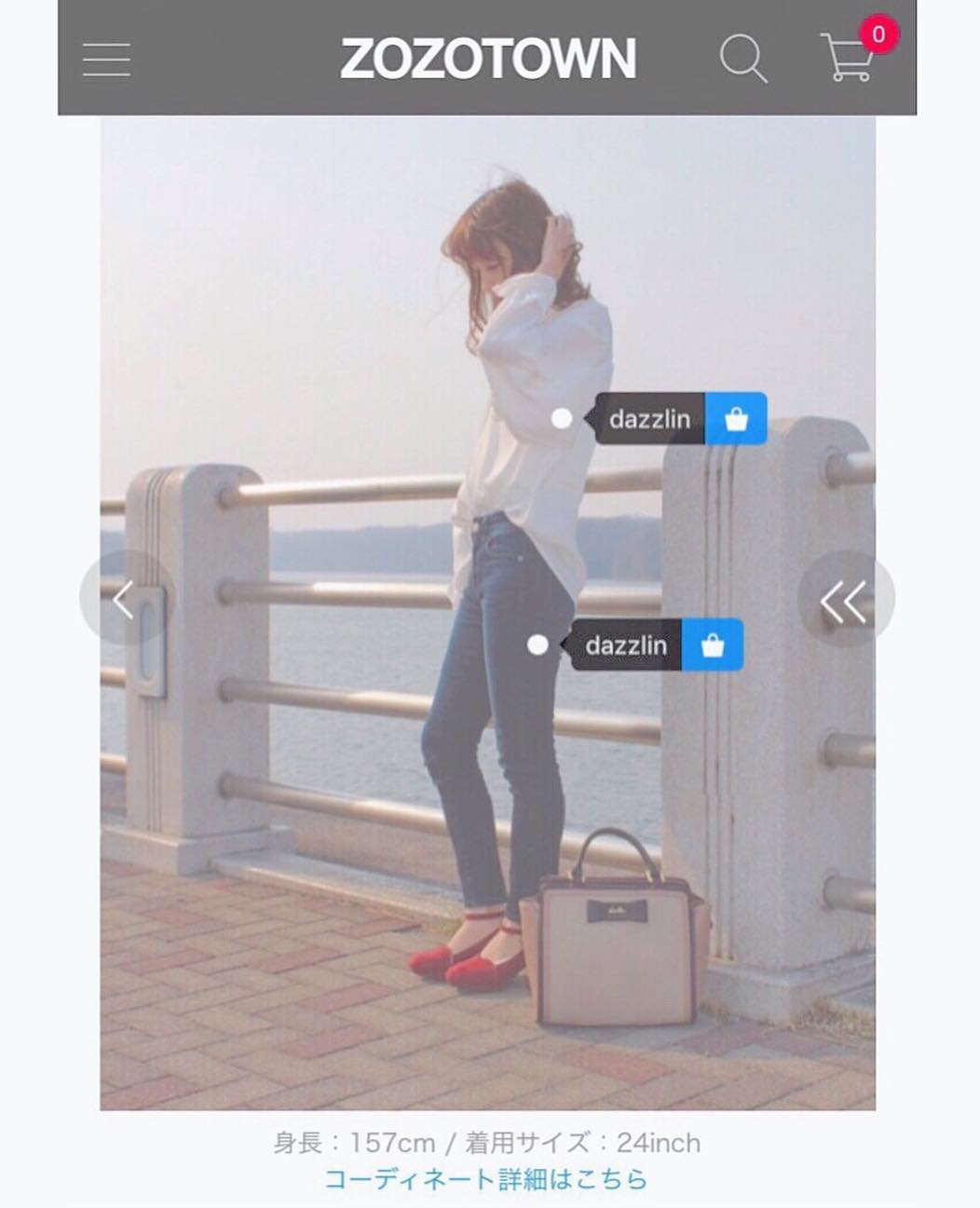
Task: Open the search magnifier
Action: click(742, 59)
